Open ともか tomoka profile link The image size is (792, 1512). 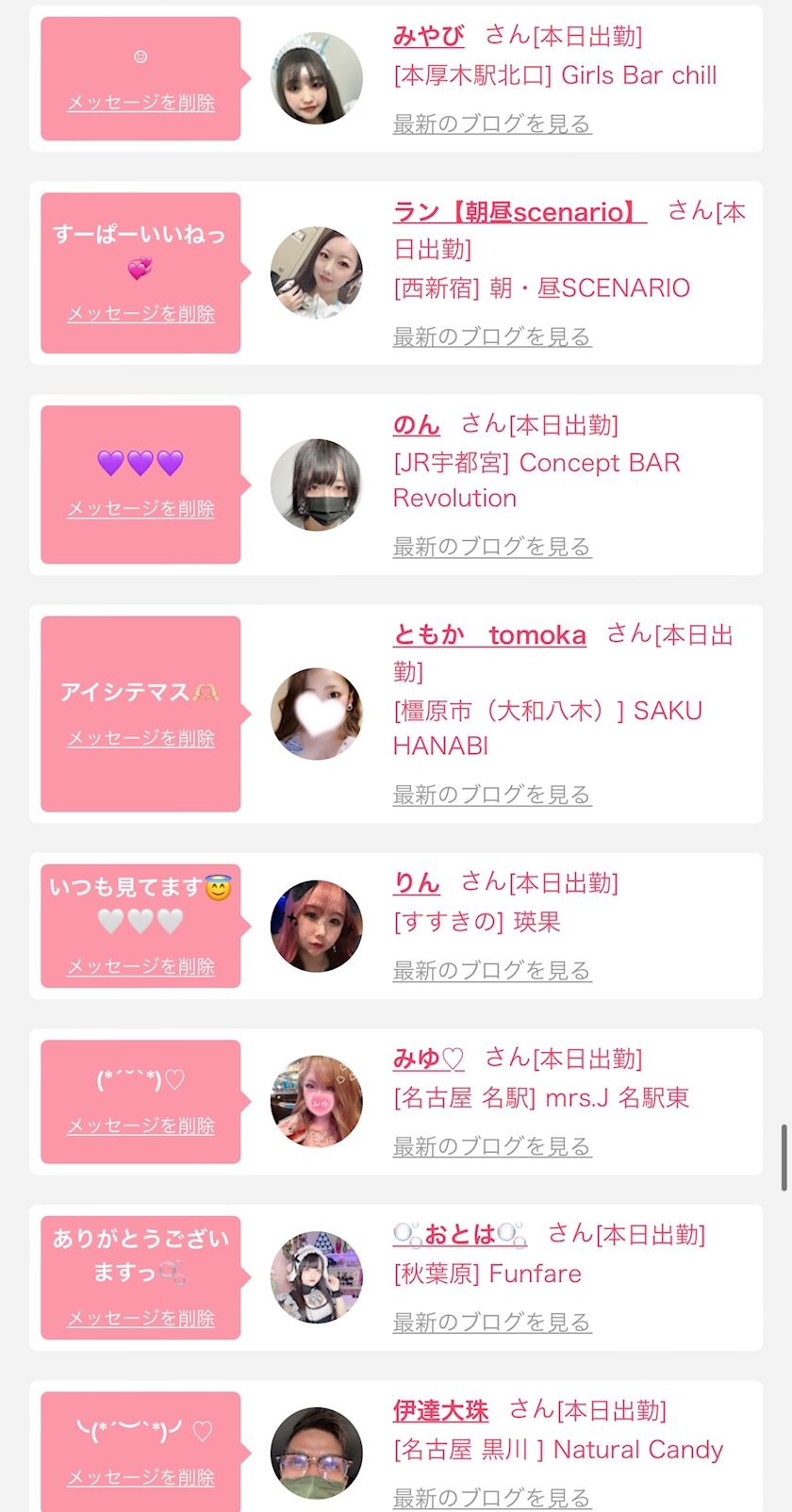[489, 634]
